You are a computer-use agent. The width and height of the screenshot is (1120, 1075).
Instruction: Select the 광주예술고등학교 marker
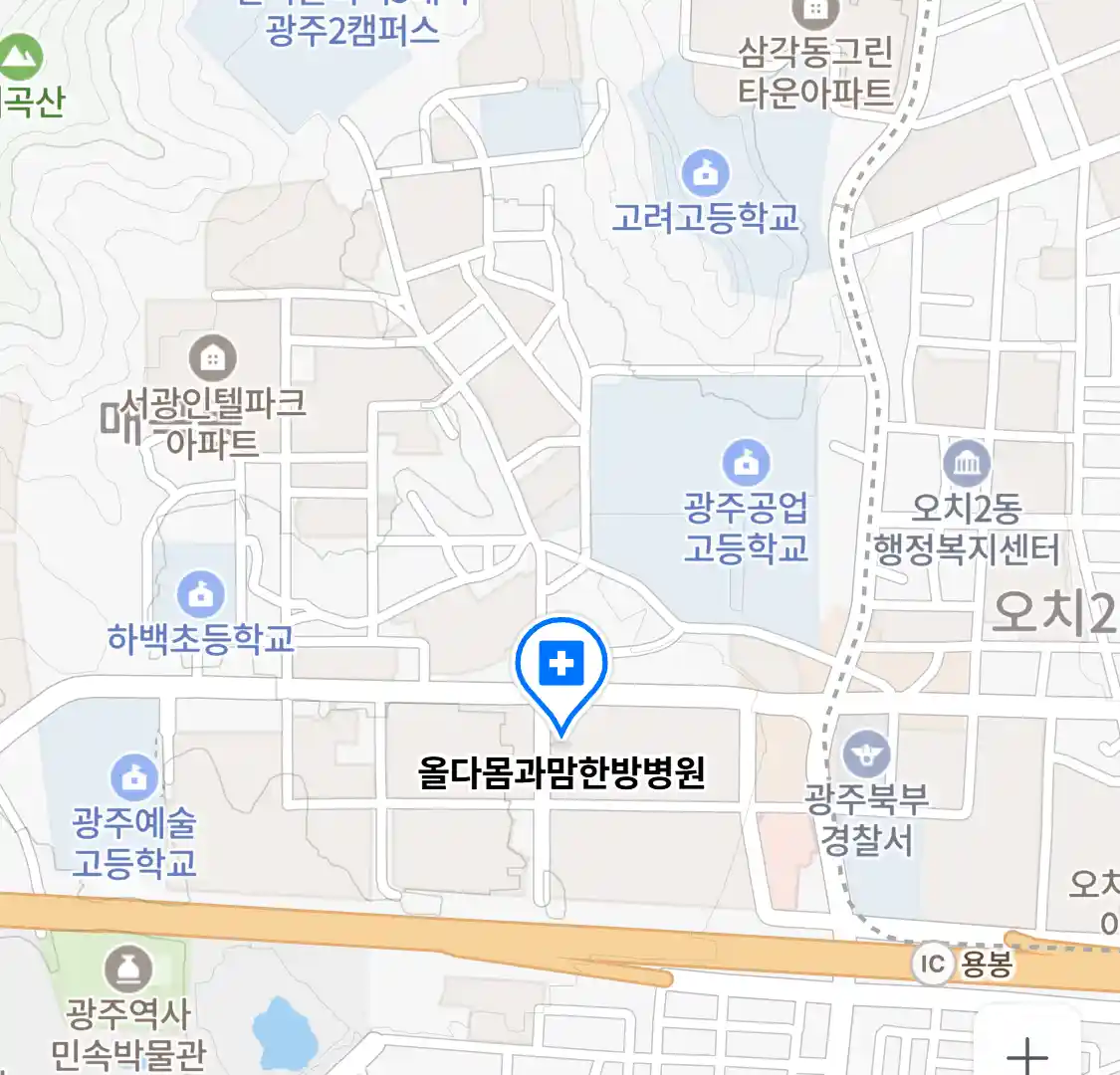pos(133,777)
